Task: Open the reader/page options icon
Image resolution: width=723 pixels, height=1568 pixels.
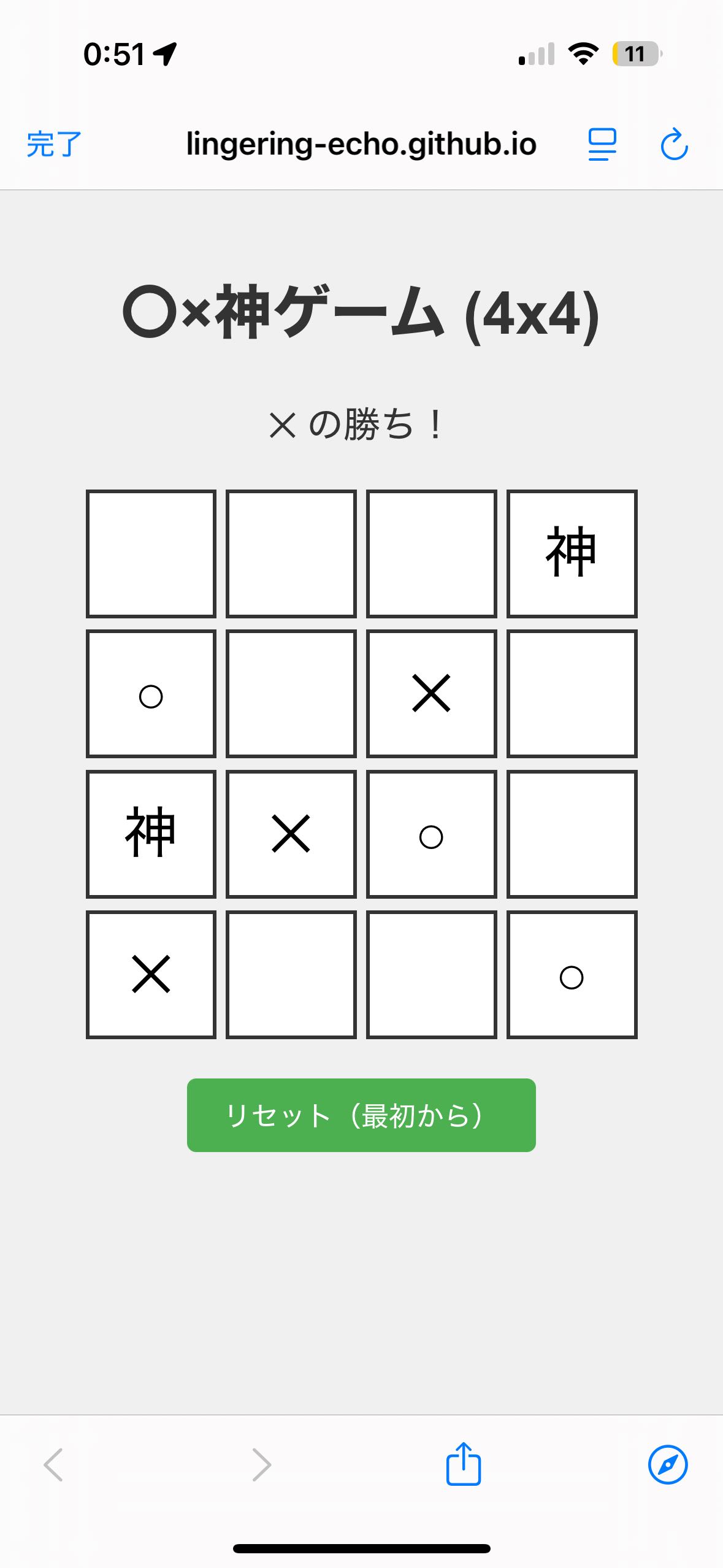Action: point(602,145)
